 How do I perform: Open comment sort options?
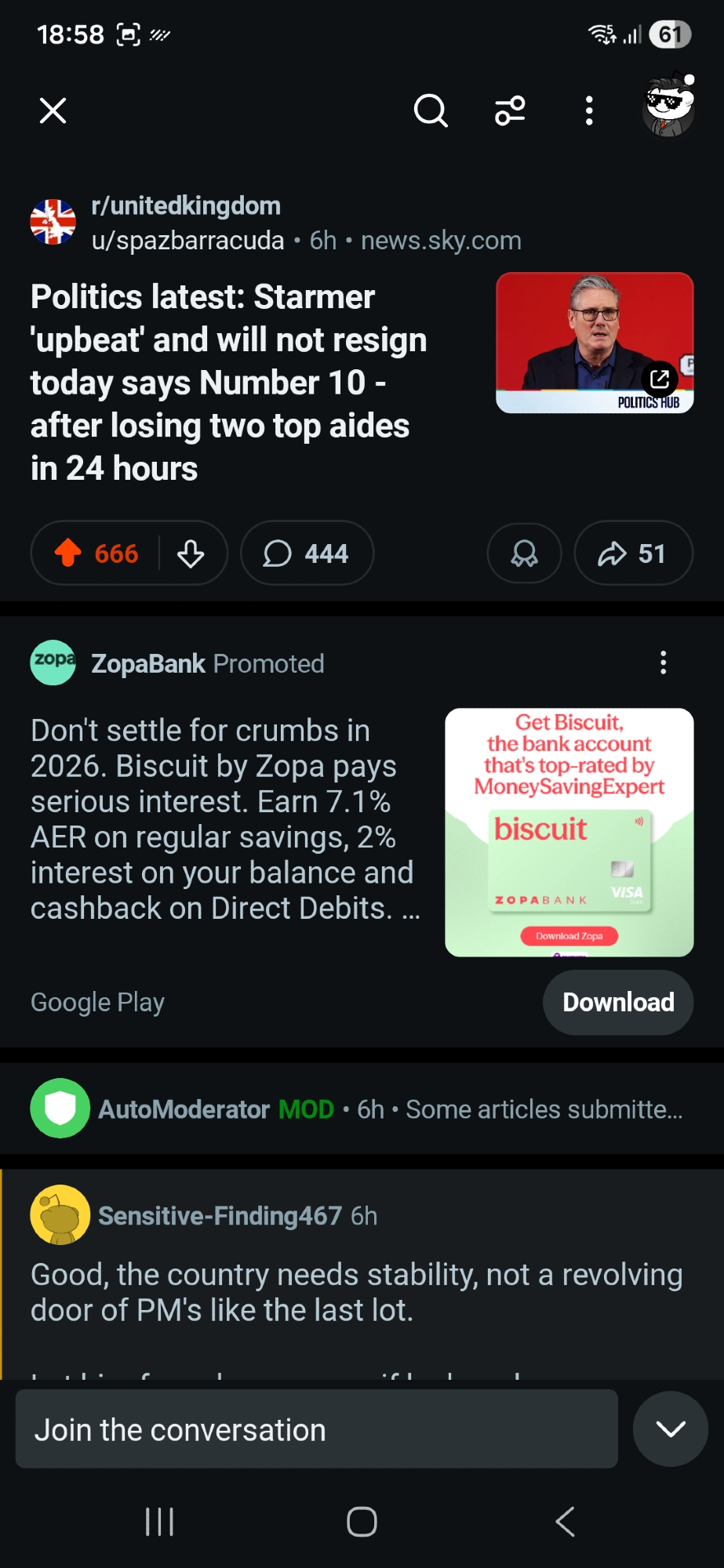[x=510, y=111]
